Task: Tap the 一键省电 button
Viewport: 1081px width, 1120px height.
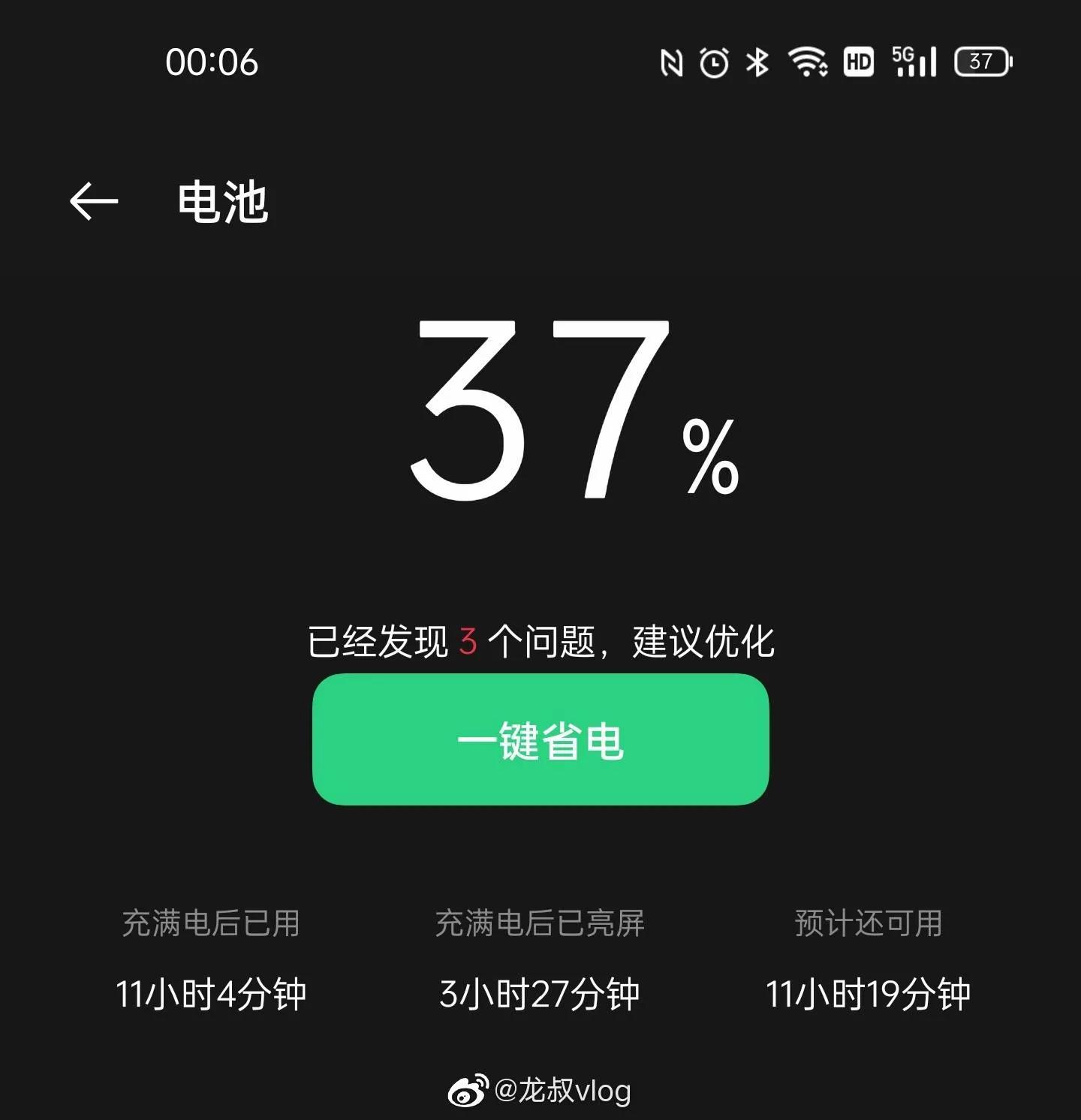Action: tap(540, 739)
